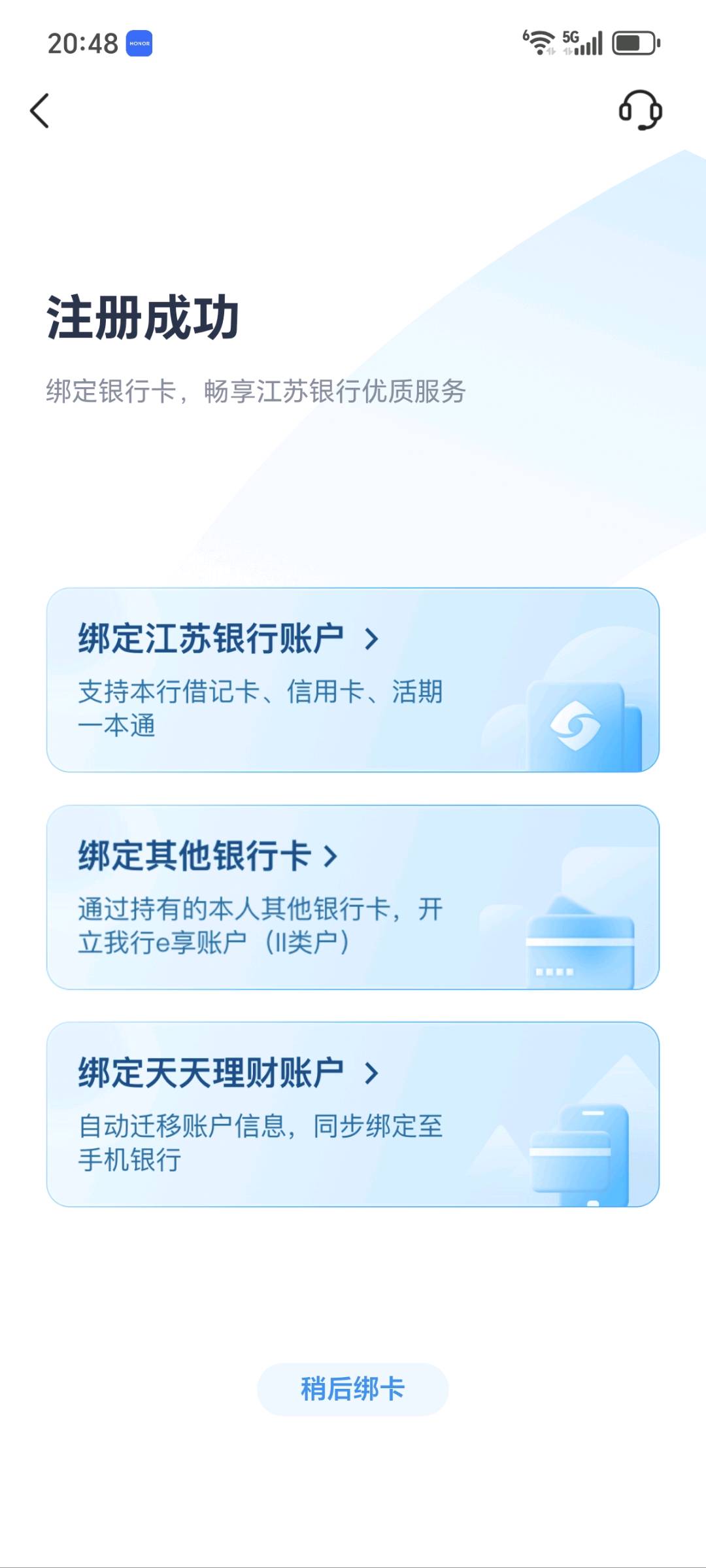The height and width of the screenshot is (1568, 706).
Task: Tap the back arrow to return
Action: tap(41, 111)
